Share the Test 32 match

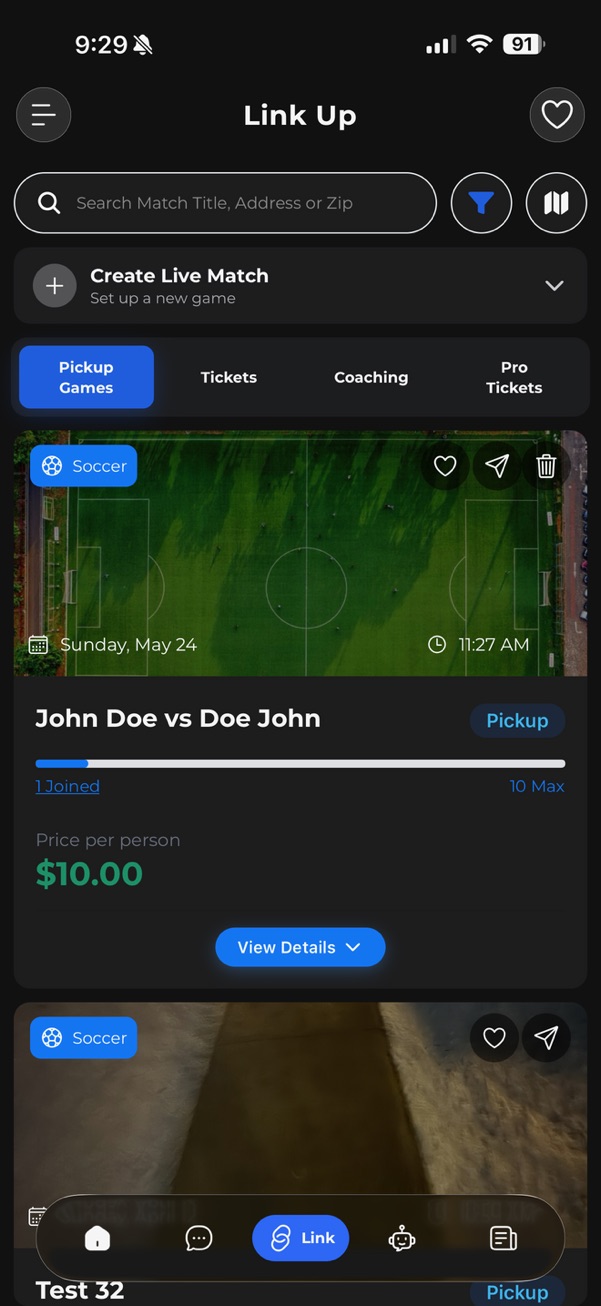[546, 1038]
